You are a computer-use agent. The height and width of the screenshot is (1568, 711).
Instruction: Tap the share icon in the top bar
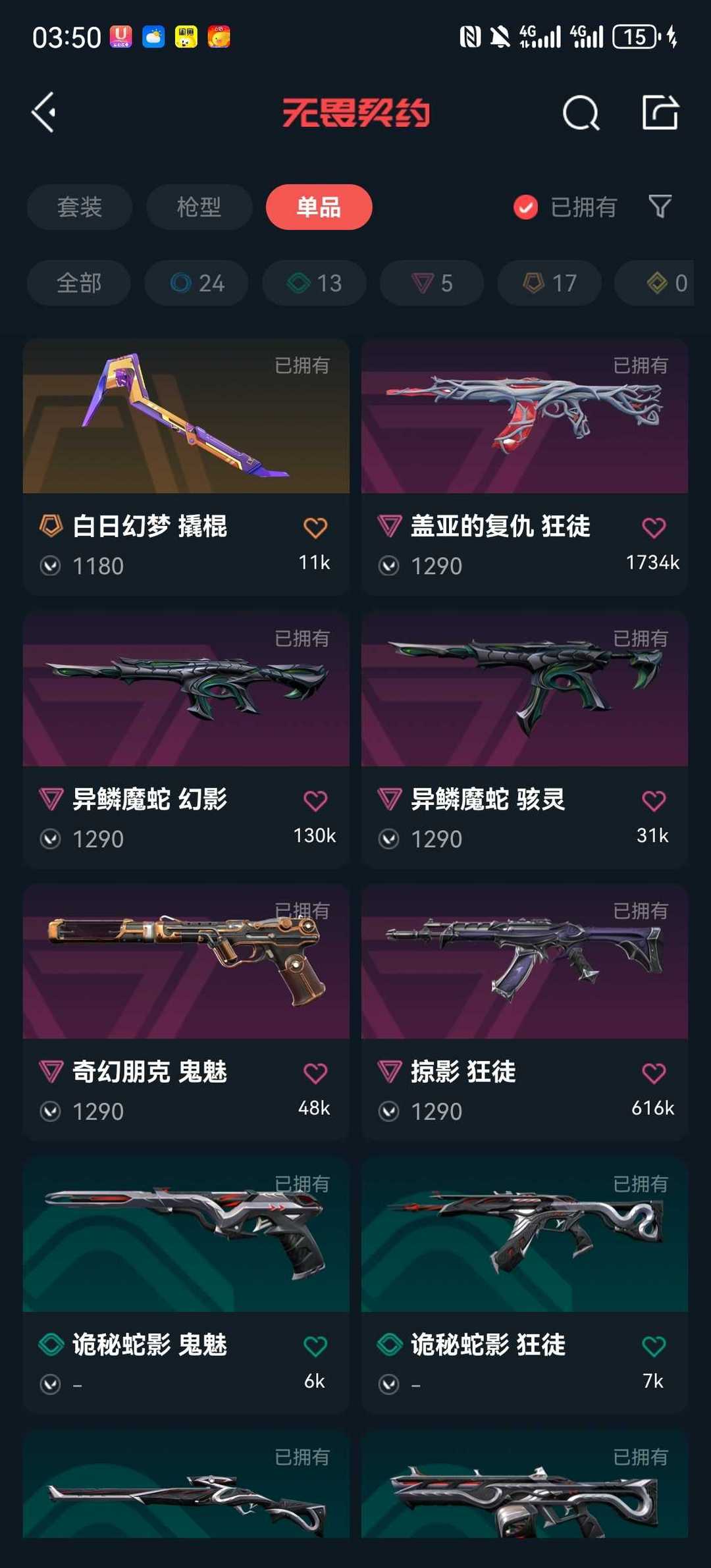tap(660, 113)
